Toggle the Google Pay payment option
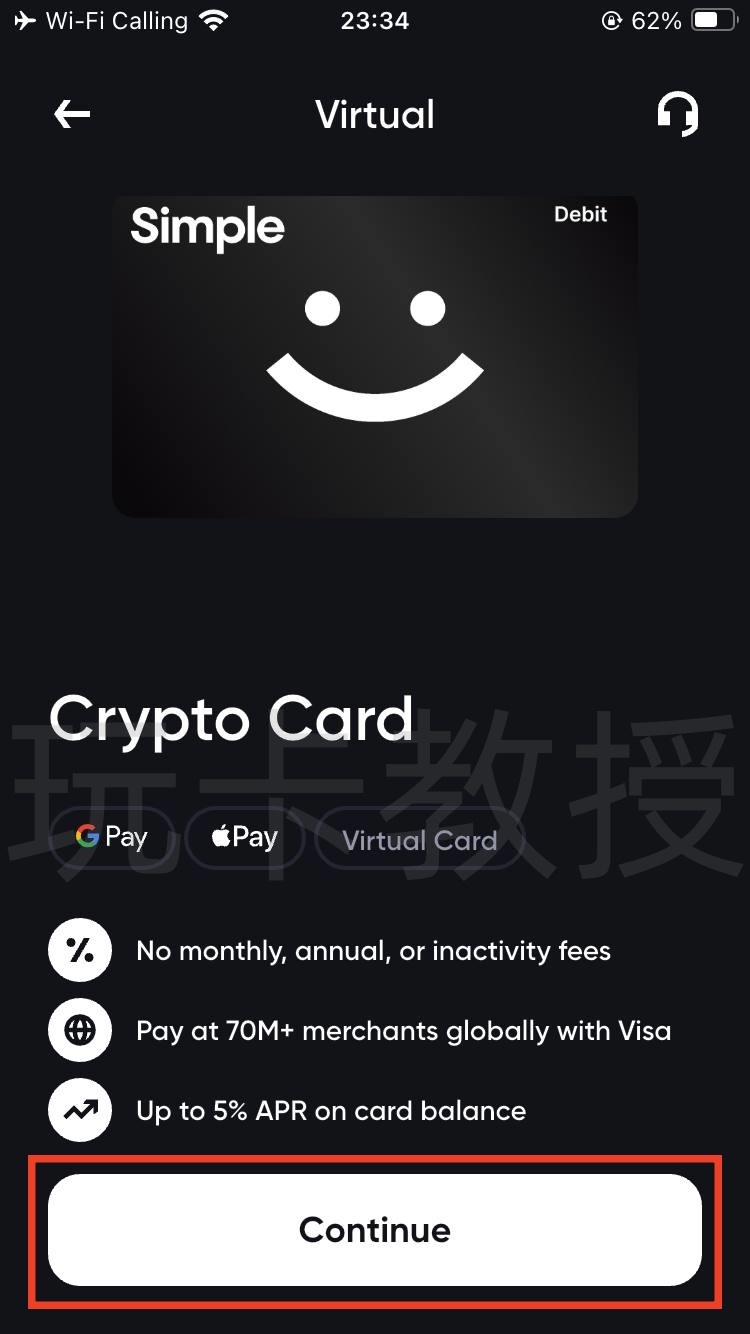 click(110, 836)
